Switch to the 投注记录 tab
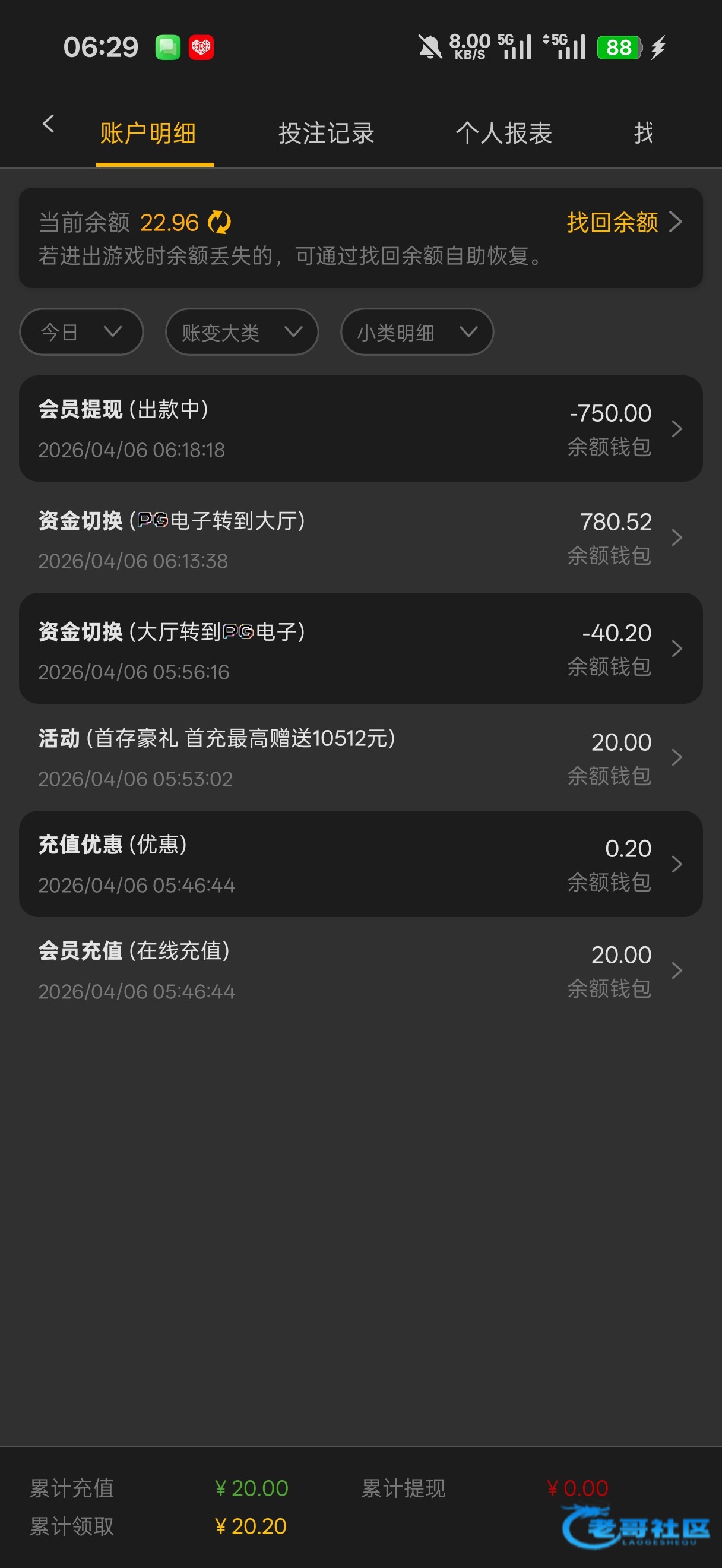This screenshot has width=722, height=1568. pyautogui.click(x=326, y=133)
